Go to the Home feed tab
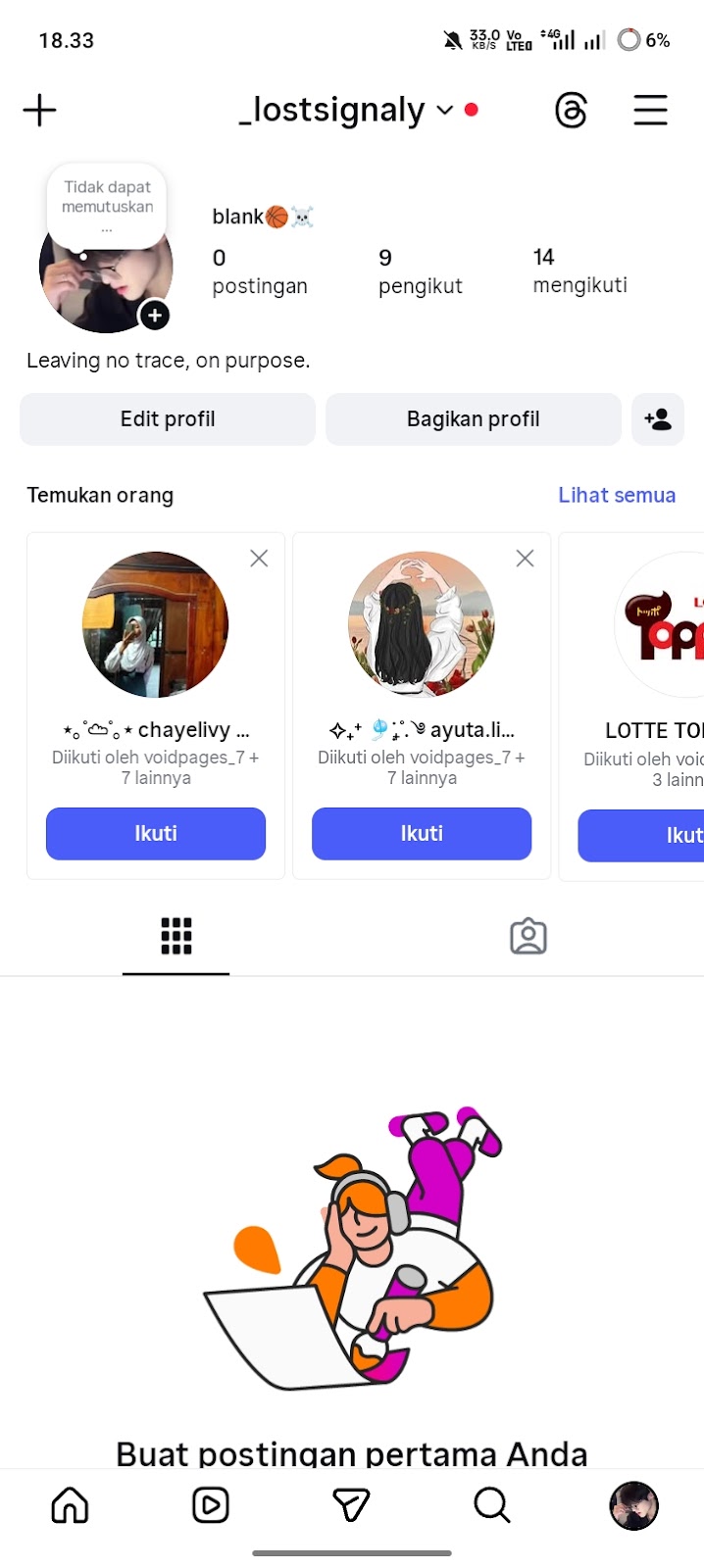 tap(70, 1505)
